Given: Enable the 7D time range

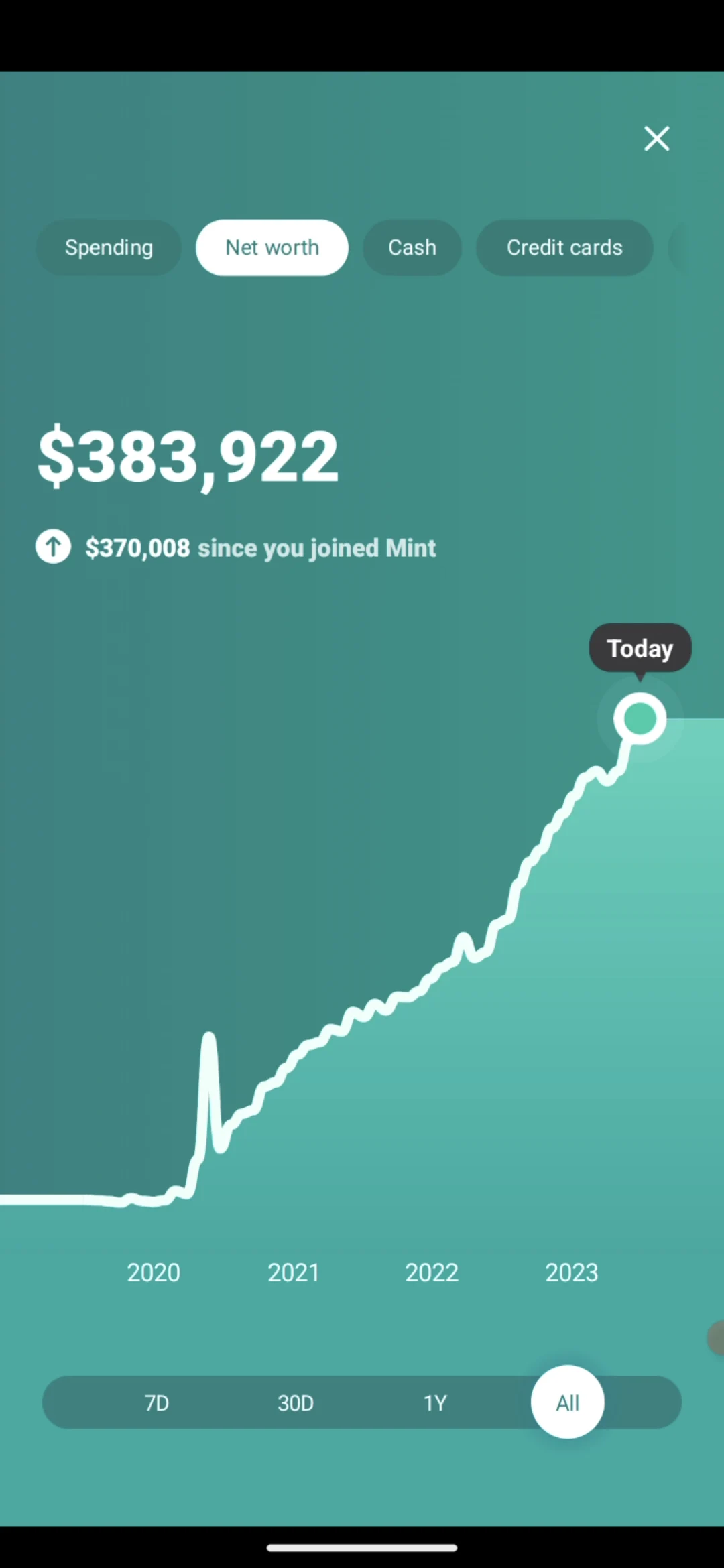Looking at the screenshot, I should click(156, 1402).
